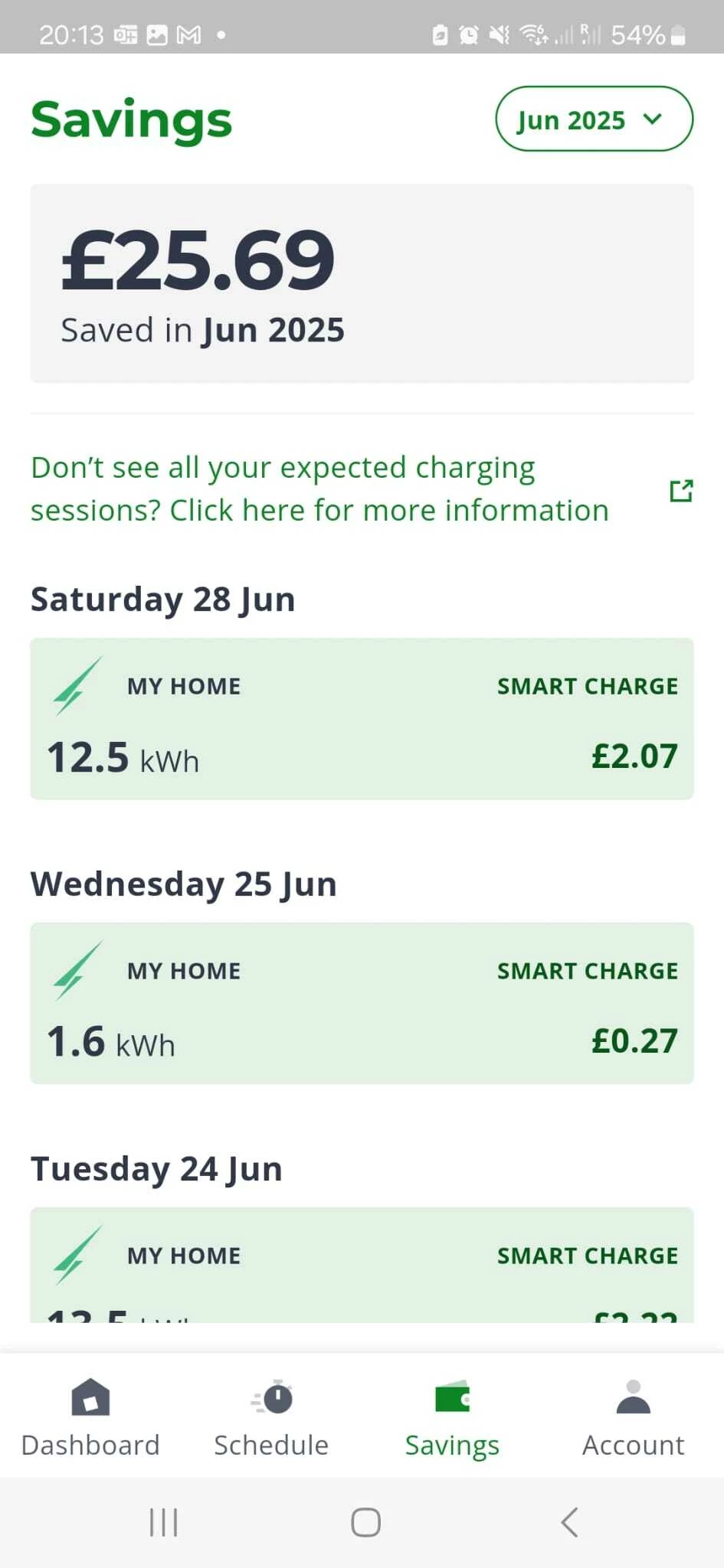Image resolution: width=724 pixels, height=1568 pixels.
Task: Go to the Dashboard tab
Action: [x=90, y=1418]
